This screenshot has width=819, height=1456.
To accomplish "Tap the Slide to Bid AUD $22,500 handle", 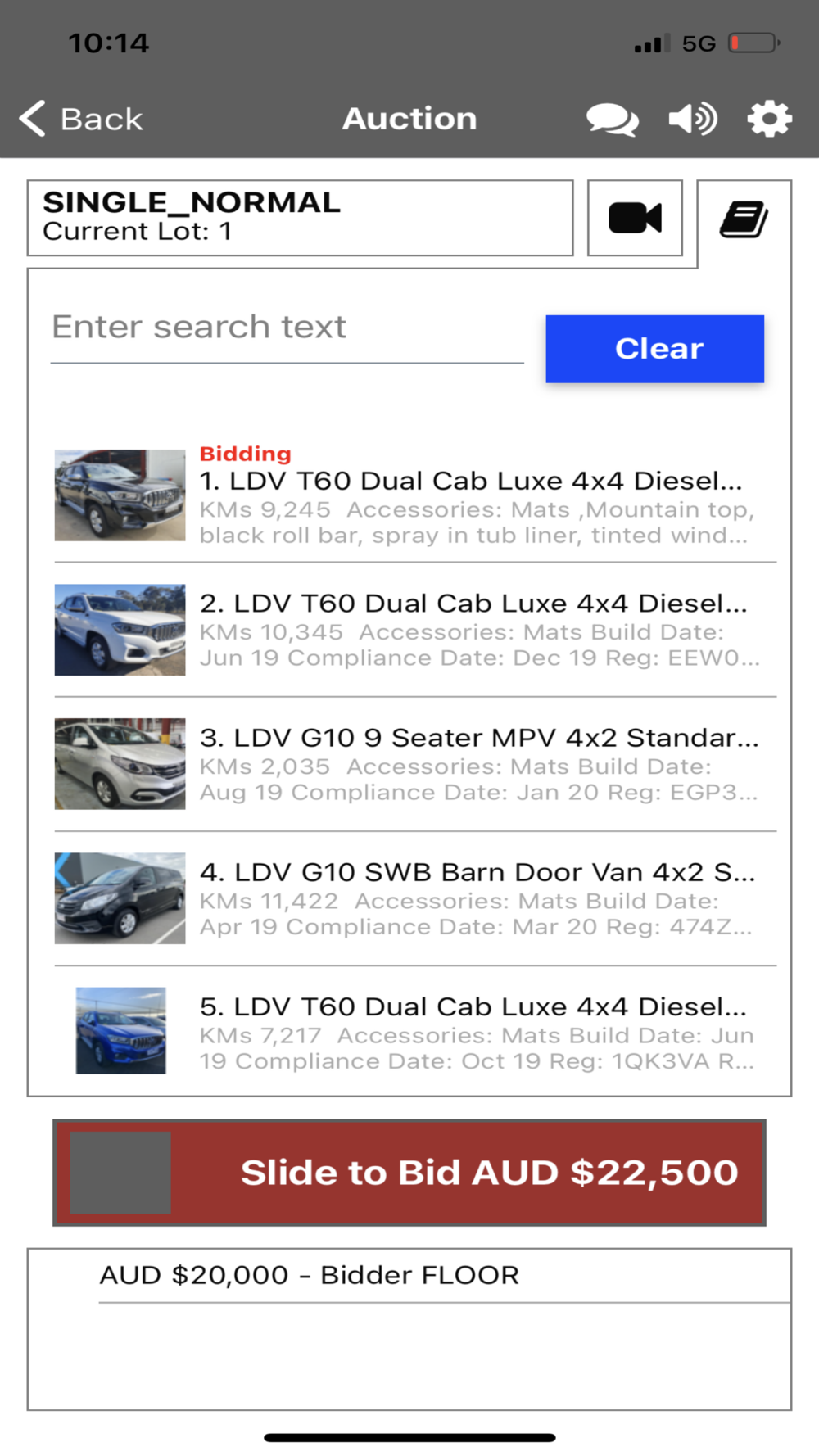I will [x=120, y=1173].
